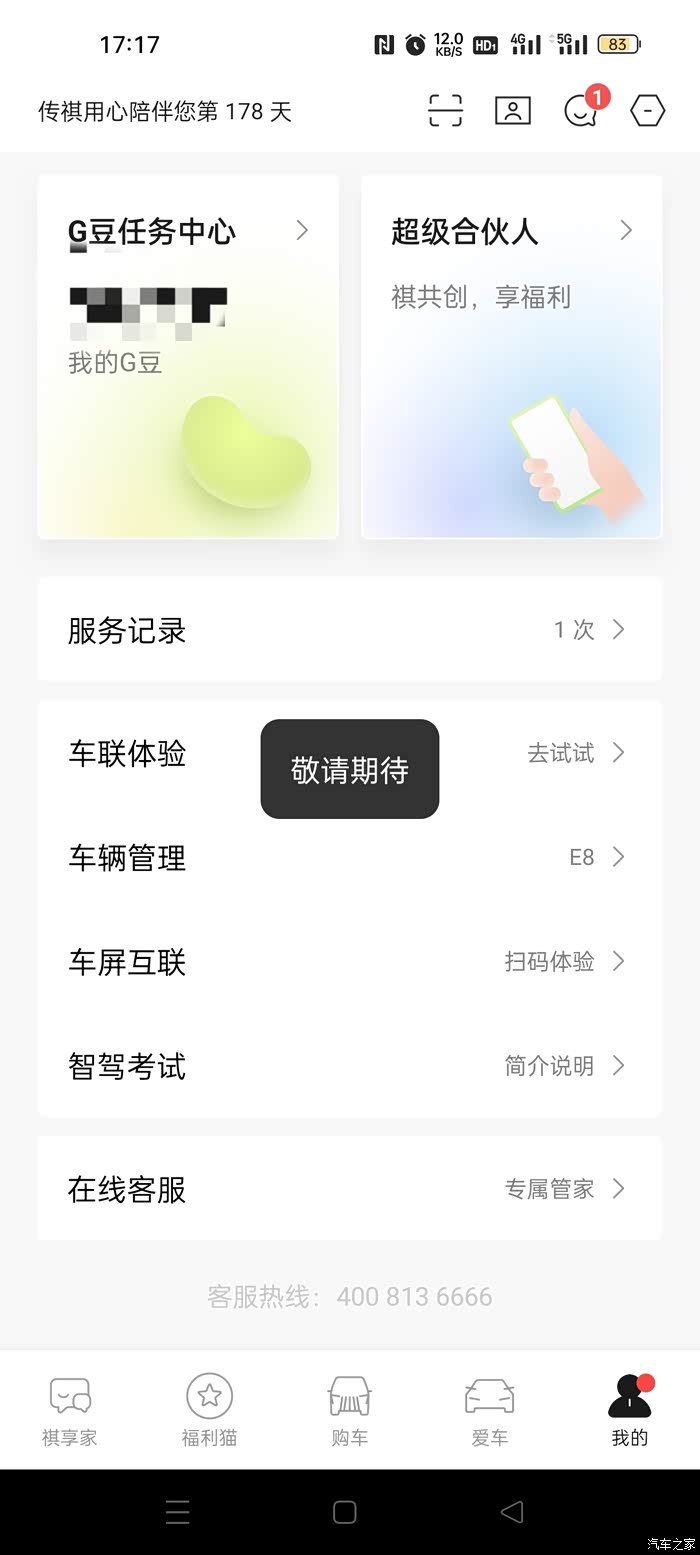This screenshot has width=700, height=1555.
Task: Go back with the system back button
Action: [511, 1512]
